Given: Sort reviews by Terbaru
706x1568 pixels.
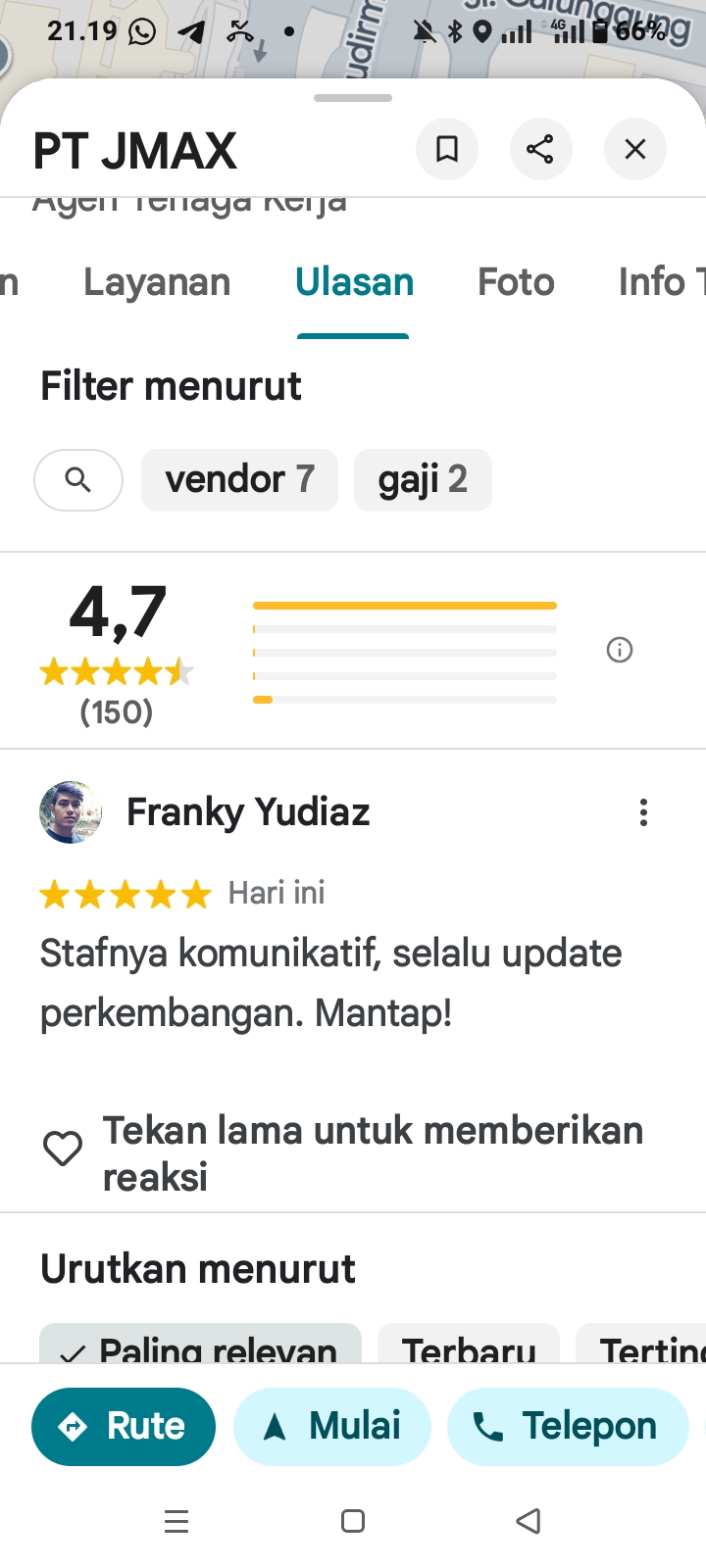Looking at the screenshot, I should point(469,1347).
